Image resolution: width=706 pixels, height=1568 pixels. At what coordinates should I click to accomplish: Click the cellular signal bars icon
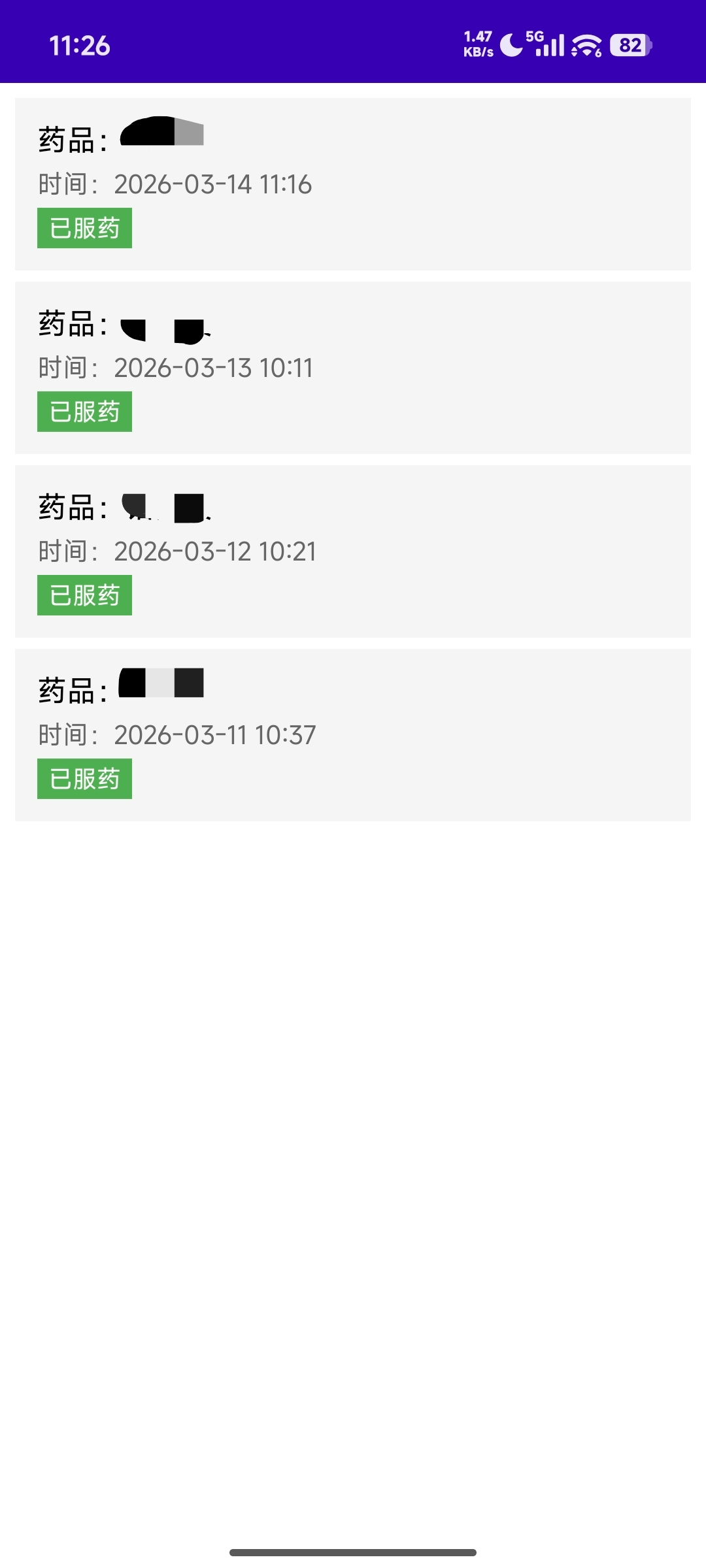tap(550, 46)
